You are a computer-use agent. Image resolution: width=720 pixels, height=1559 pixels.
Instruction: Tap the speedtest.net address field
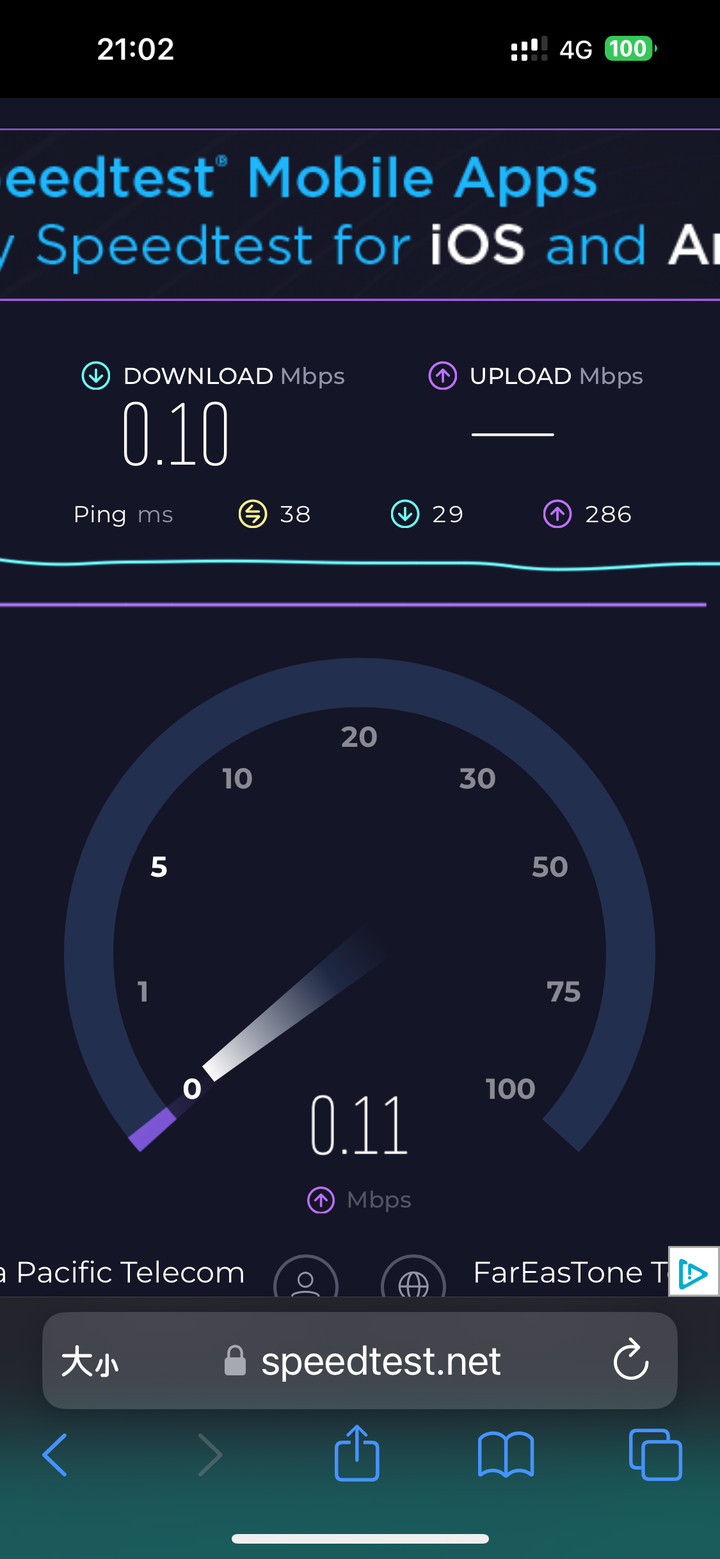coord(360,1361)
